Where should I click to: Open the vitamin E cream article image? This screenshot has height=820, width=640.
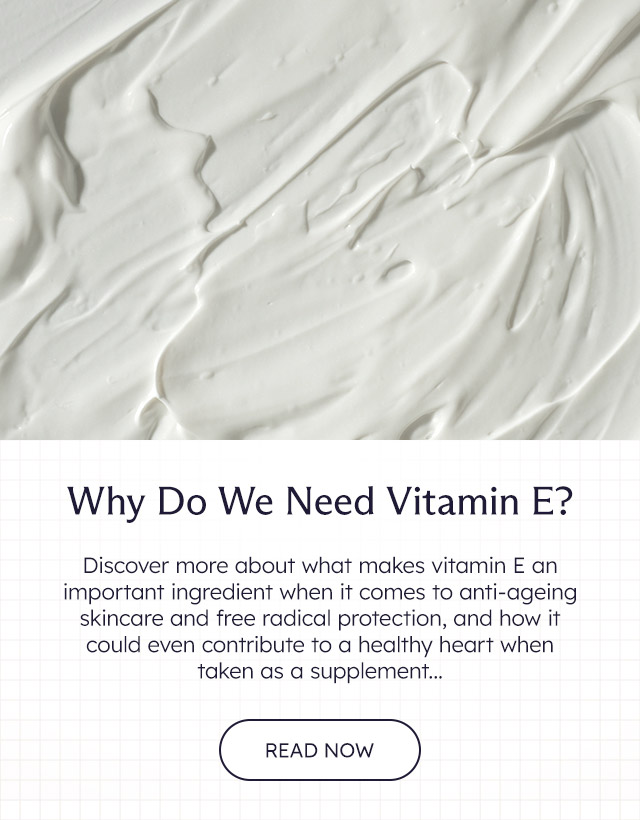(x=320, y=220)
